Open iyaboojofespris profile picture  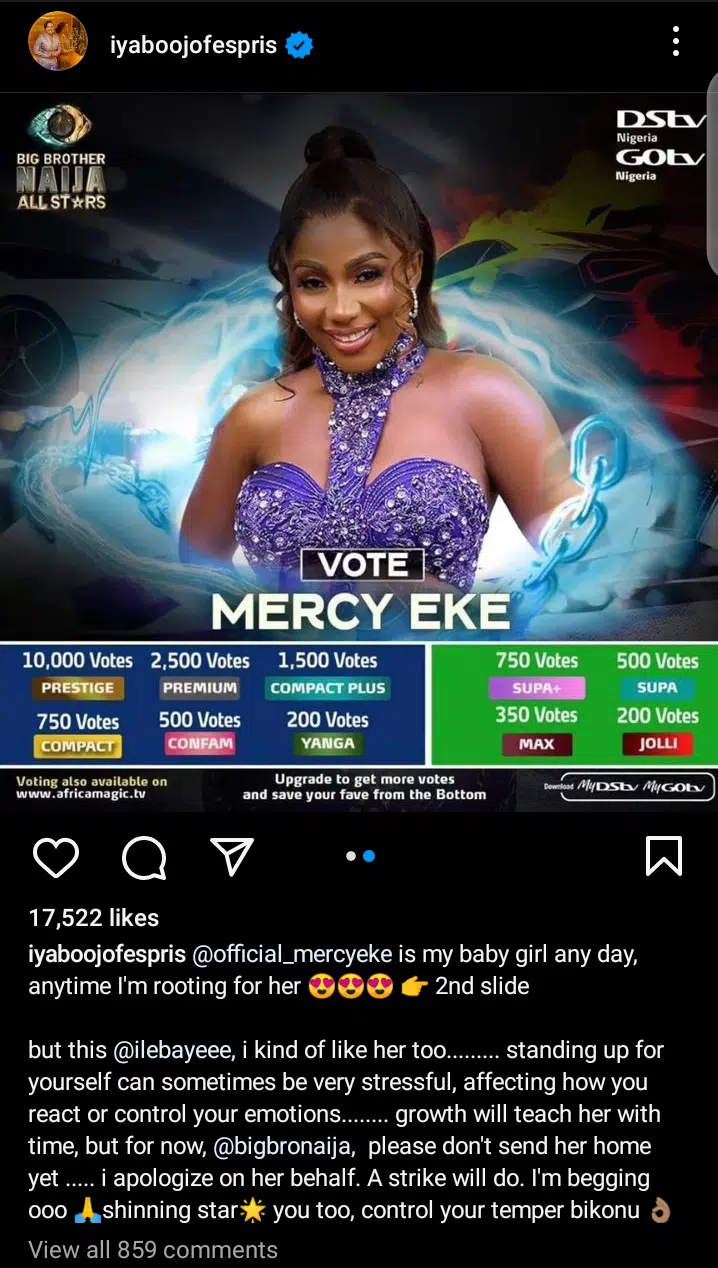coord(58,42)
